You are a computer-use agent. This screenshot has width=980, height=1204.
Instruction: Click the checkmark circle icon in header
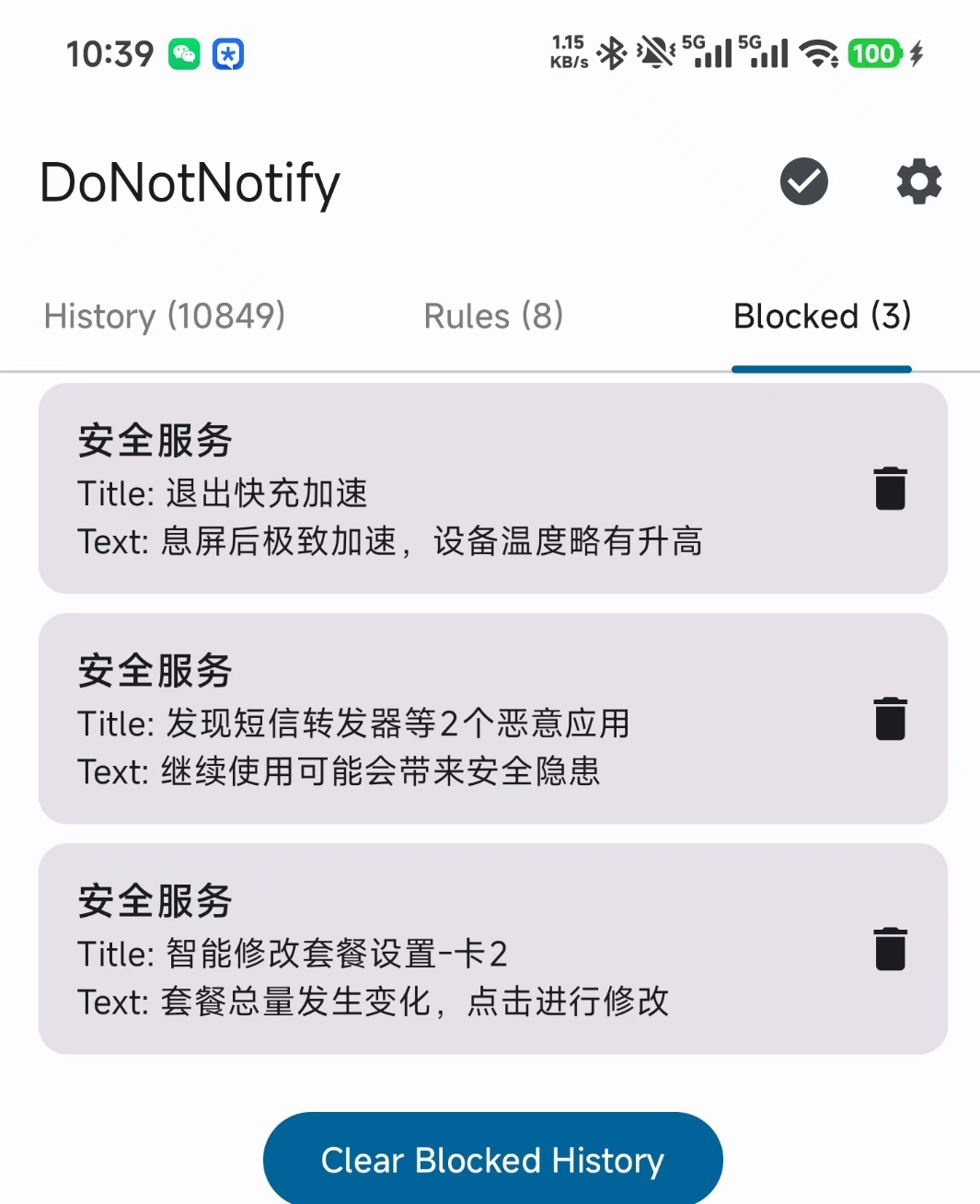tap(802, 181)
